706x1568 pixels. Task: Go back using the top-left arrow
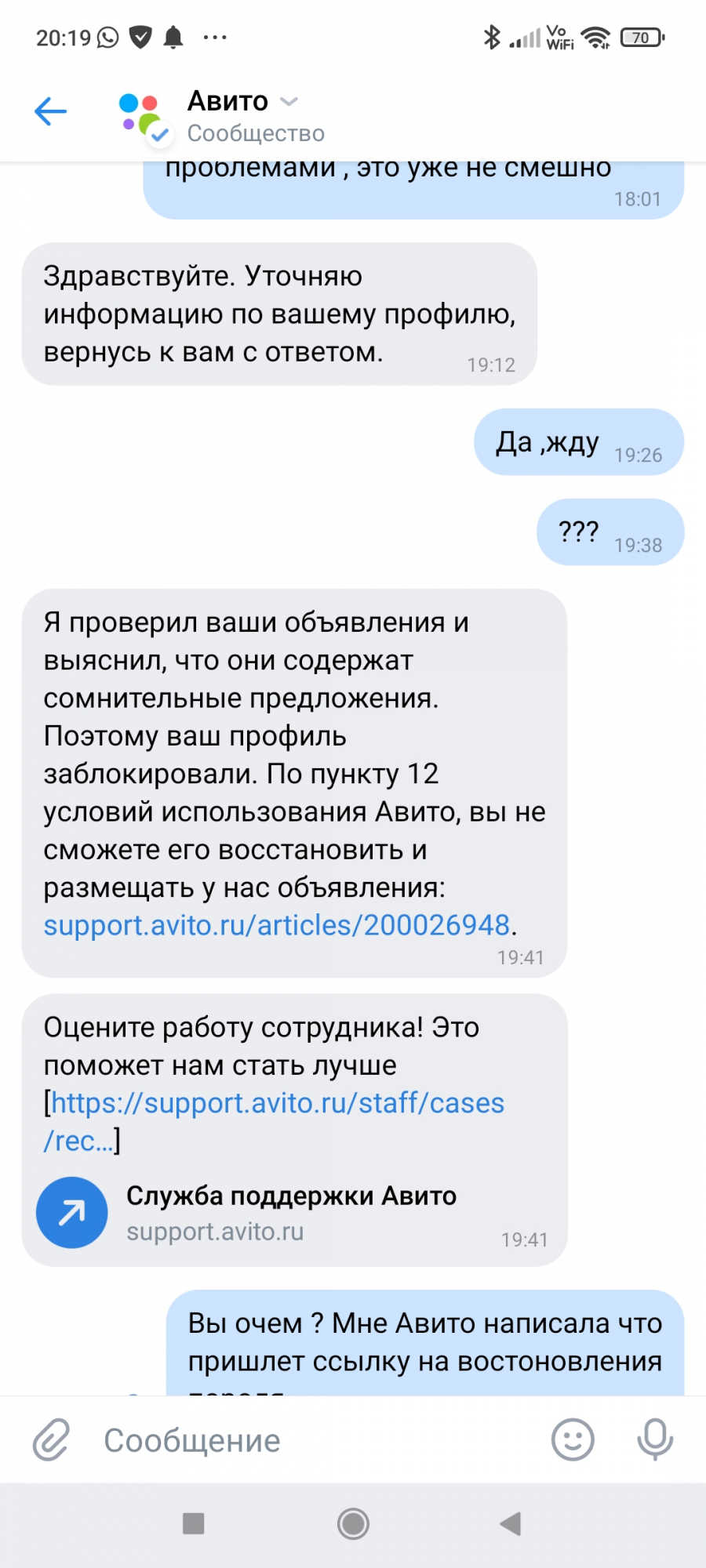[x=51, y=111]
